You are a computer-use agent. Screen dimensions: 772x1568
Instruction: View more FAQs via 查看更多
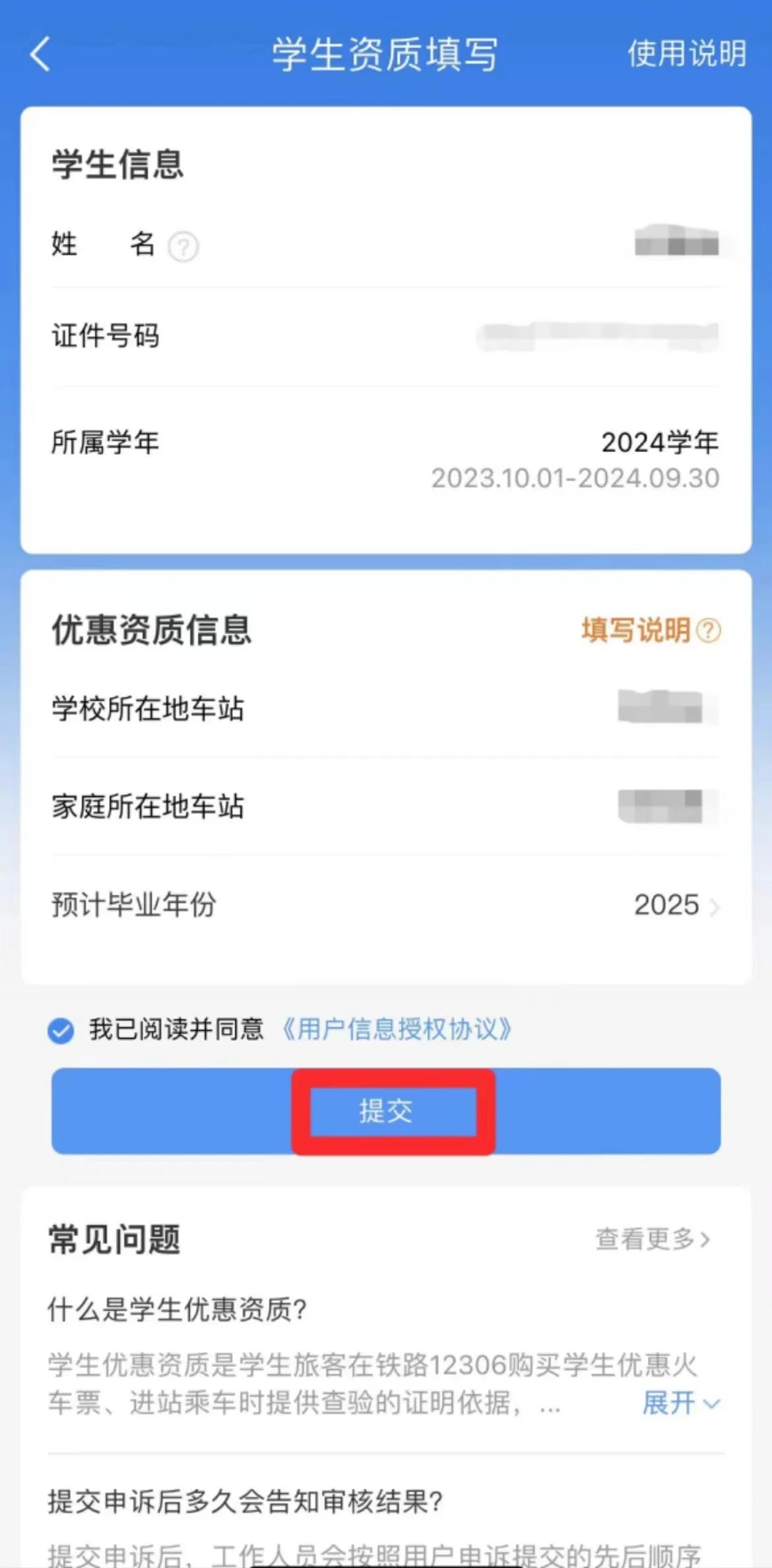pos(652,1239)
